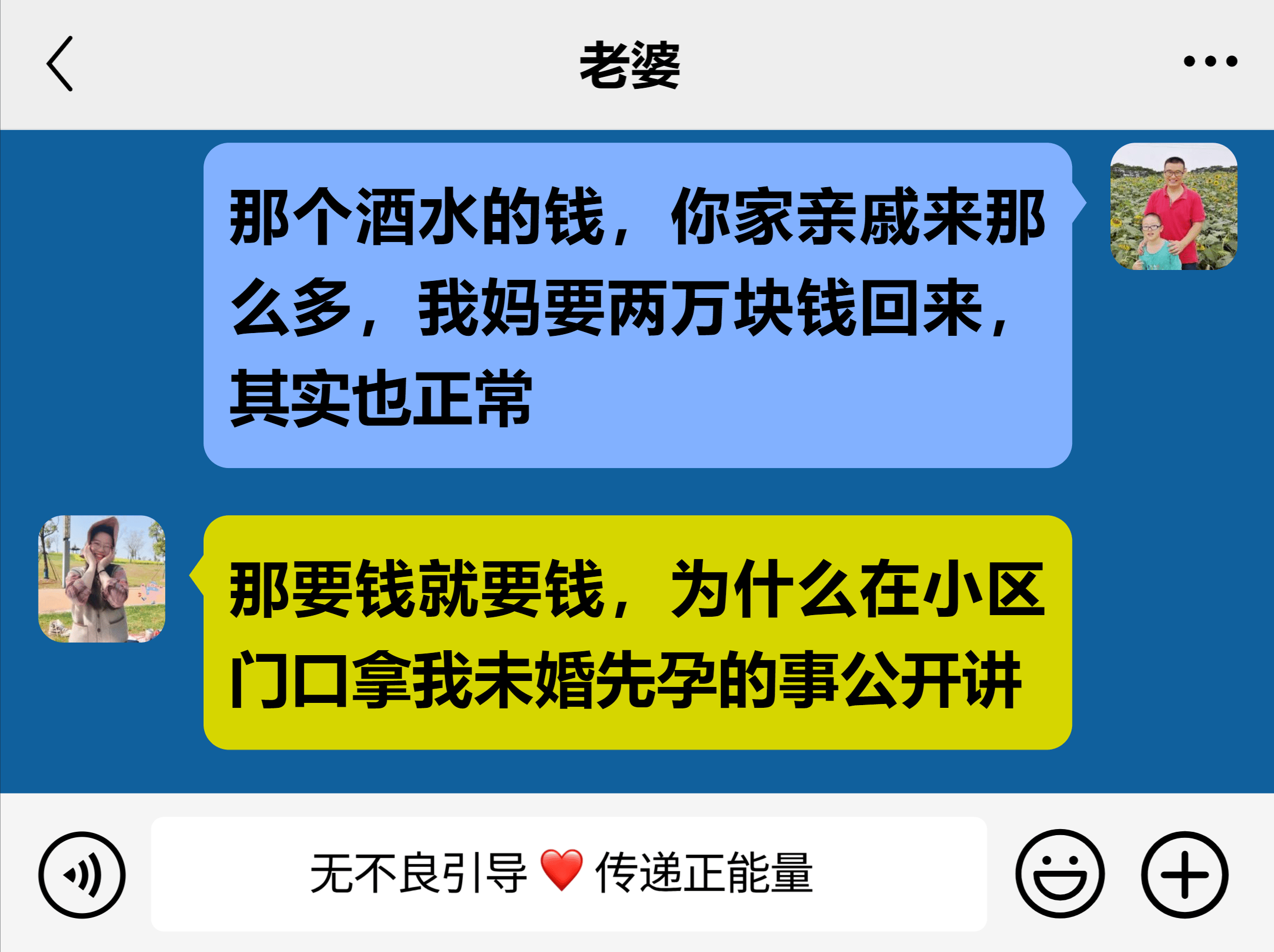View the wife's profile avatar
1274x952 pixels.
pyautogui.click(x=102, y=579)
